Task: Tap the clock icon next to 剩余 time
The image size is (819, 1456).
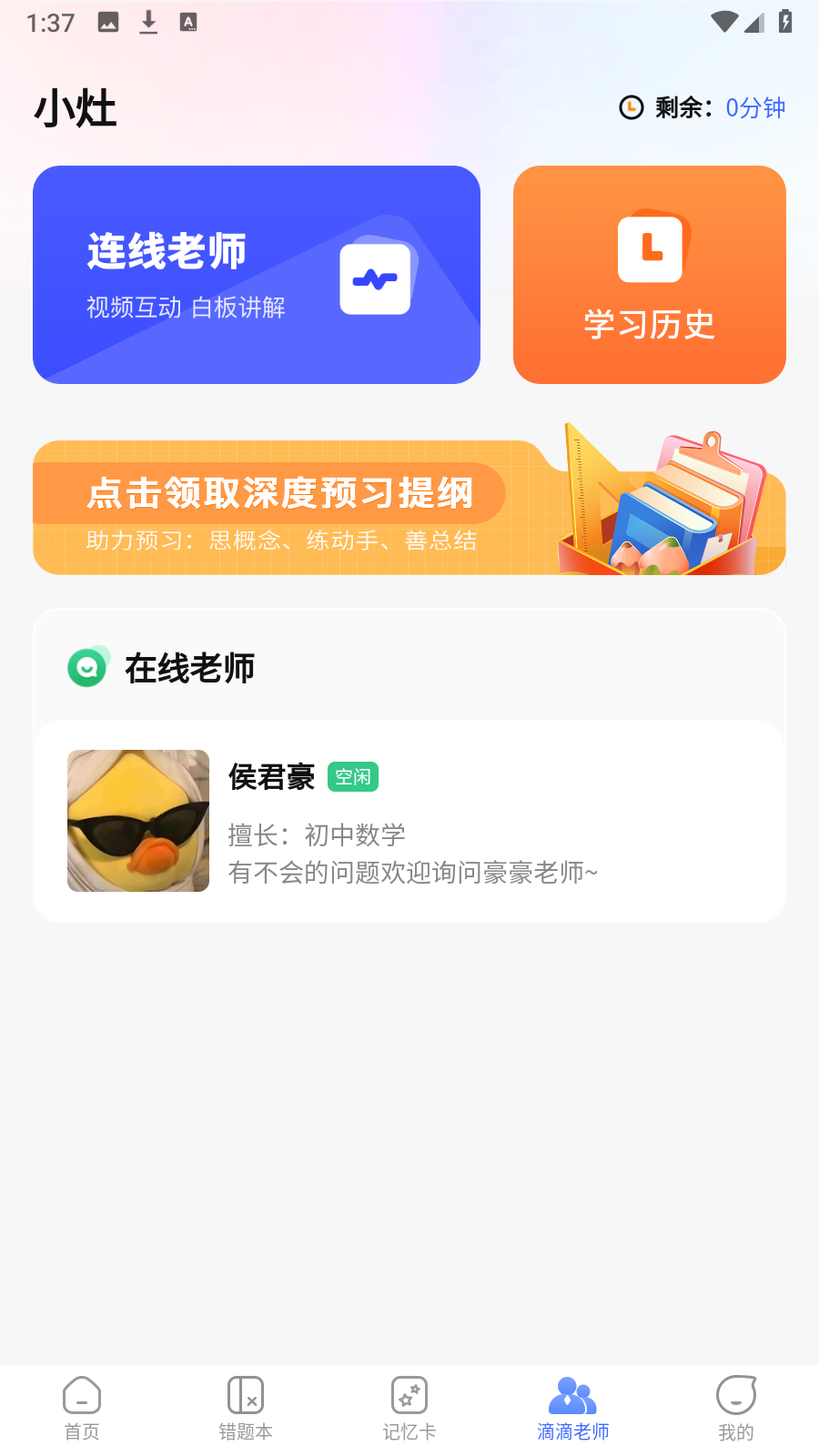Action: (632, 107)
